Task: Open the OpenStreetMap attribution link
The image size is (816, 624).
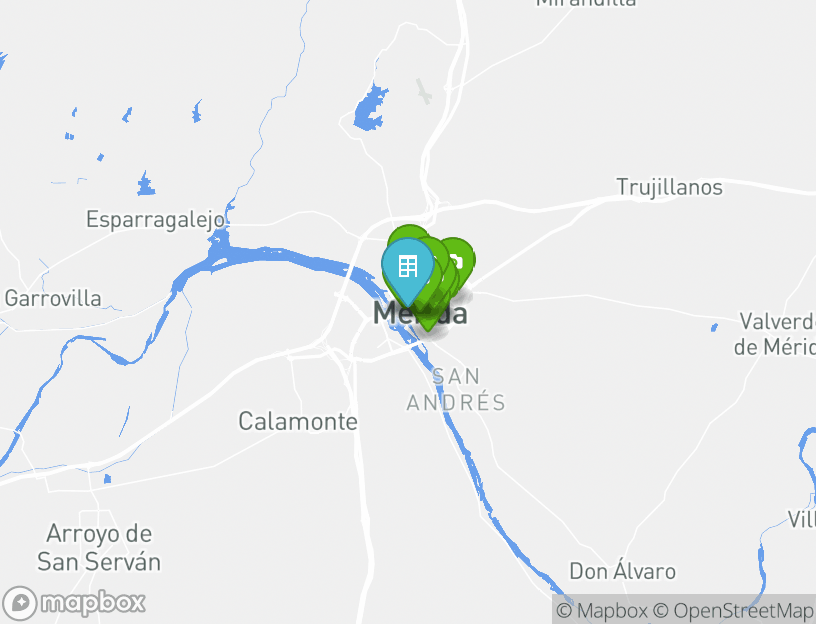Action: (733, 610)
